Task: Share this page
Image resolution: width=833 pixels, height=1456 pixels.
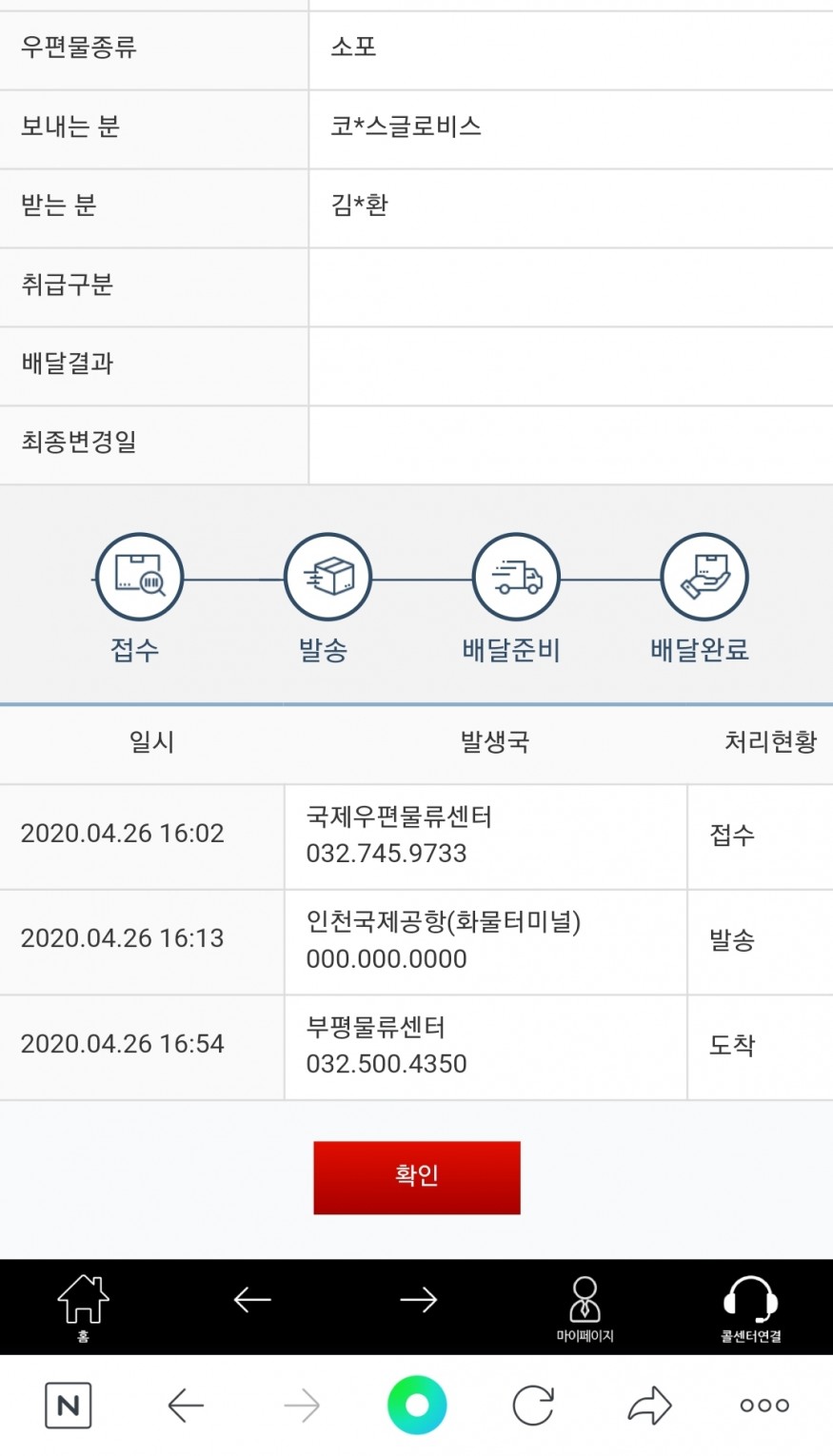Action: (x=649, y=1405)
